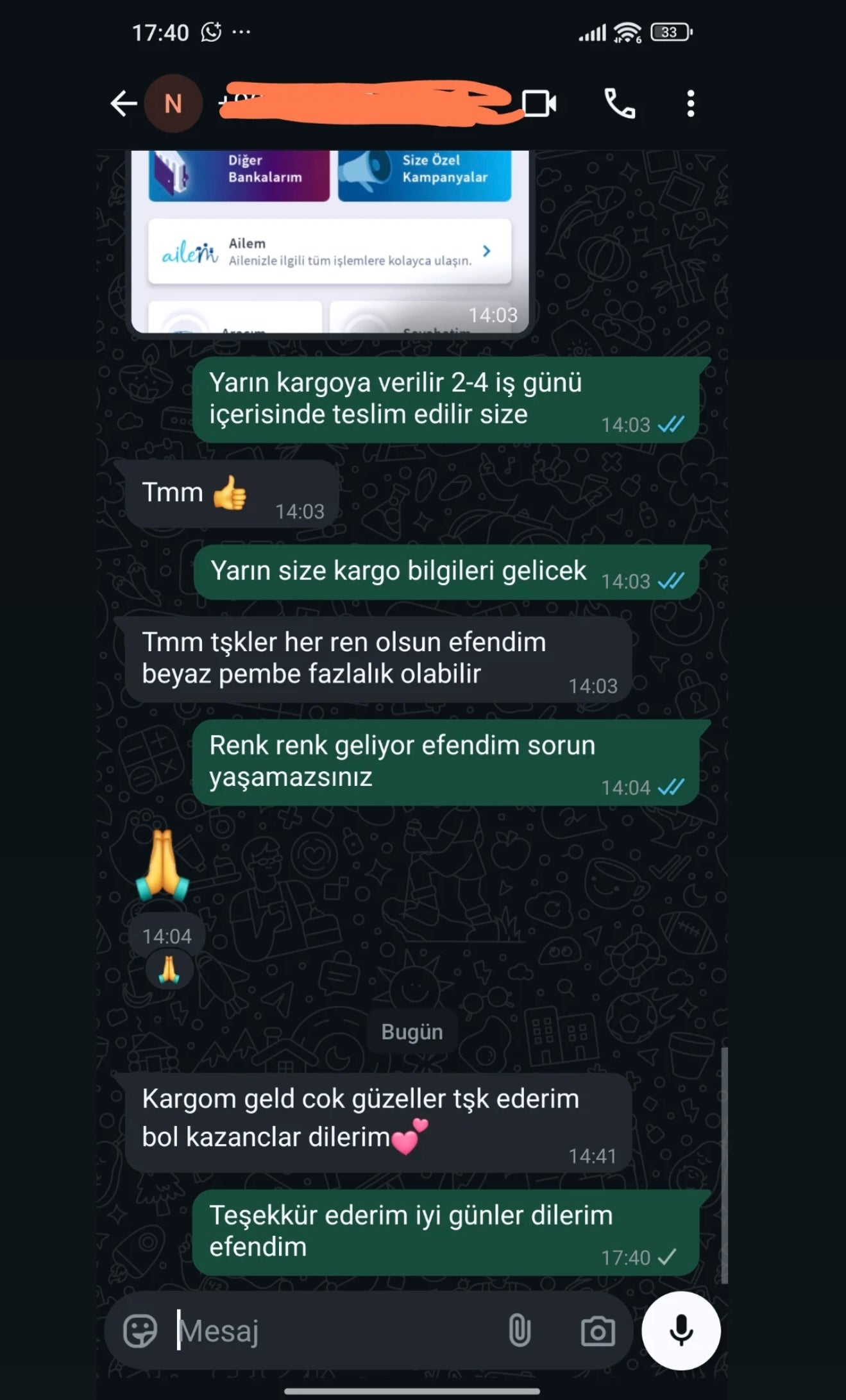Screen dimensions: 846x1400
Task: Attach a file to the chat
Action: (x=519, y=1331)
